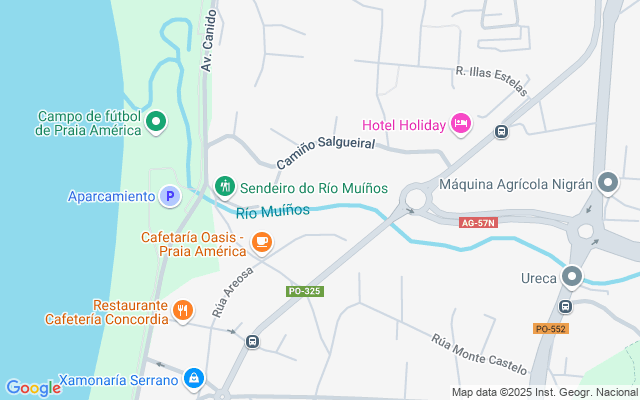
Task: Open the Ureca place marker
Action: click(572, 277)
